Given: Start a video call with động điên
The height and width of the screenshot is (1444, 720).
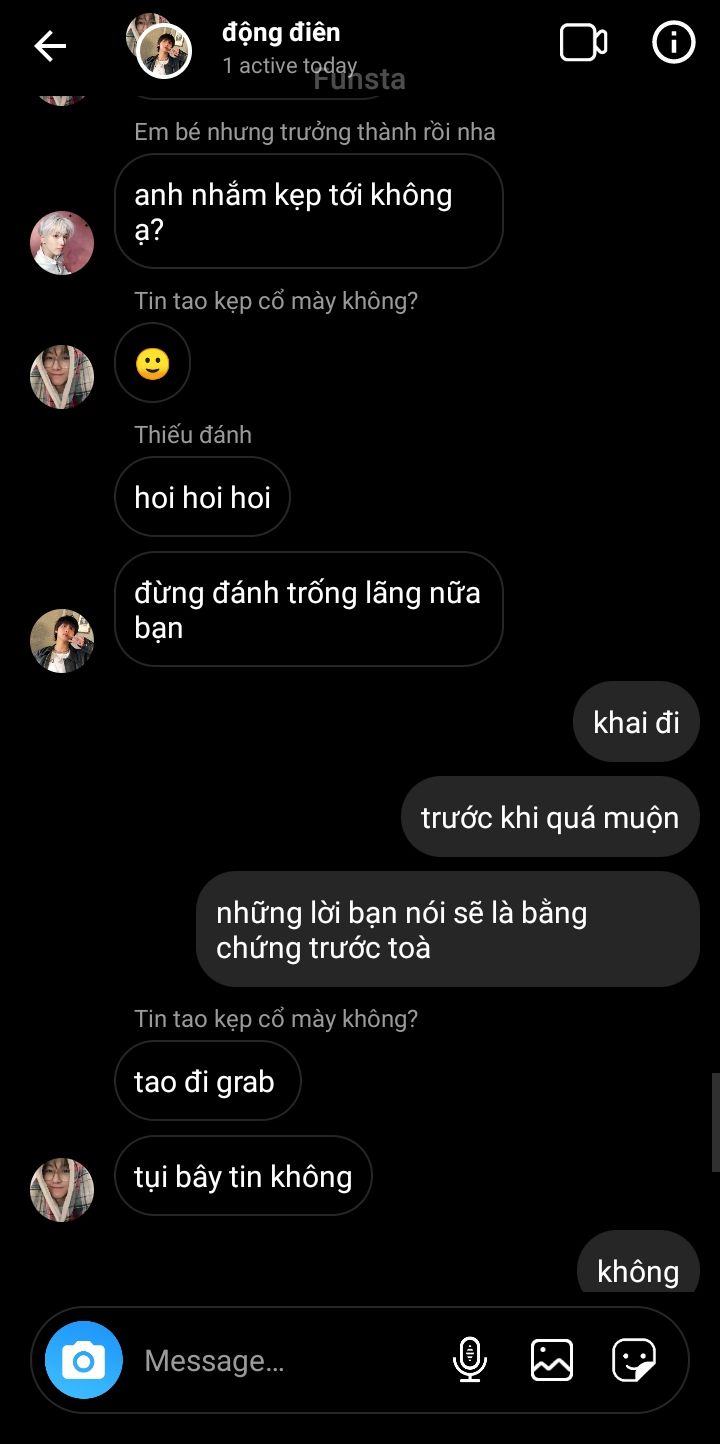Looking at the screenshot, I should point(583,43).
